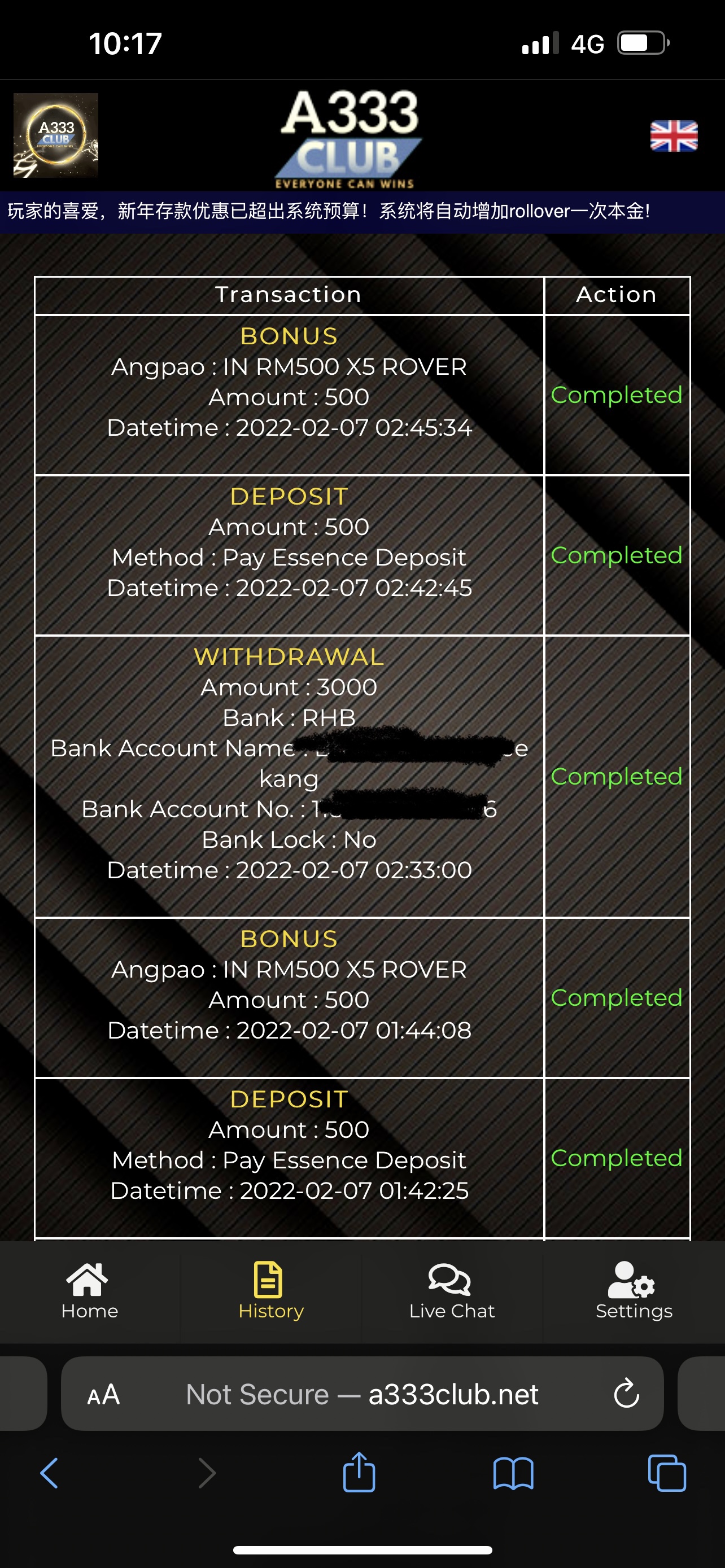Screen dimensions: 725x1568
Task: Go back in Safari
Action: click(x=49, y=1473)
